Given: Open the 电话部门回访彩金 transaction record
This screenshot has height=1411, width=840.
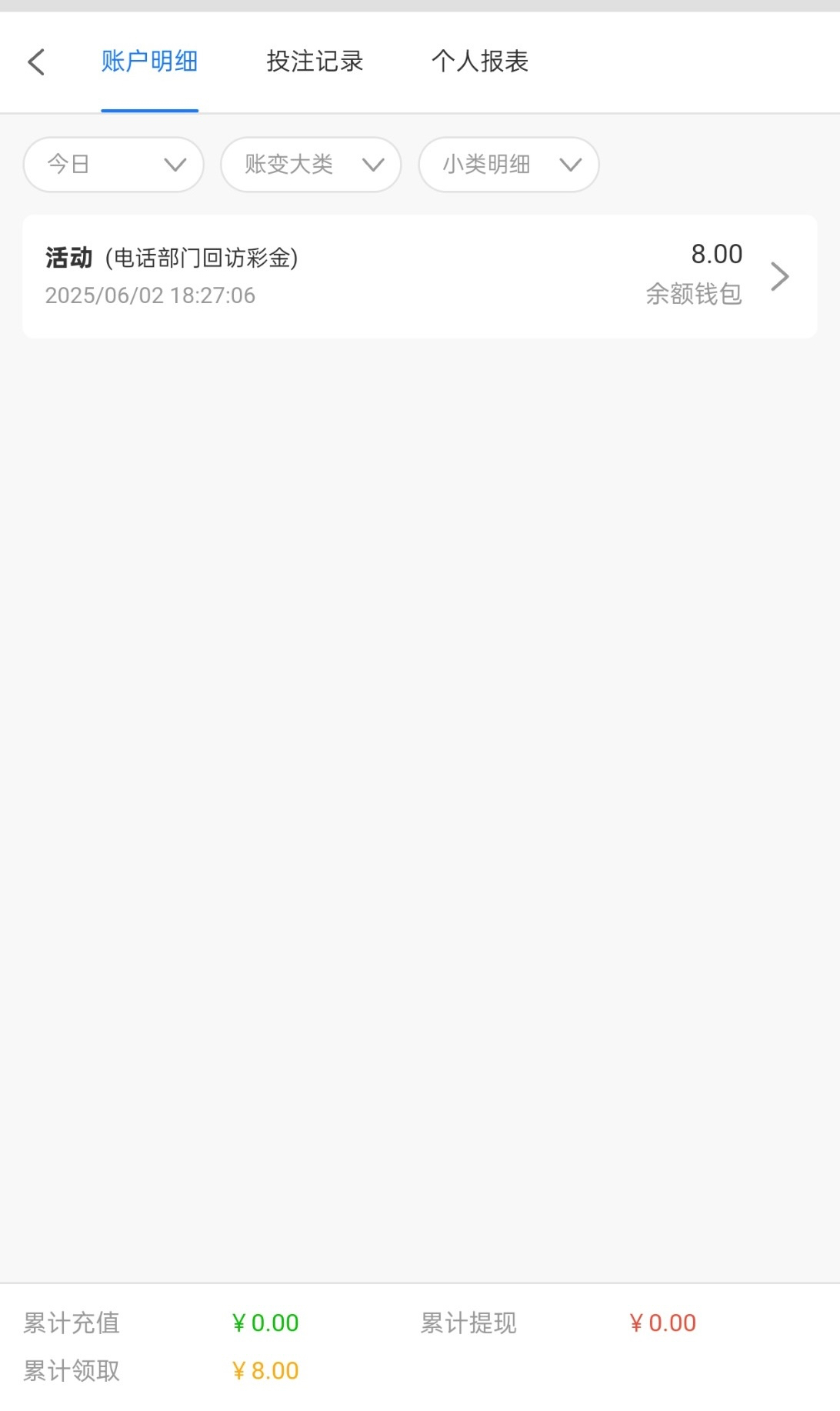Looking at the screenshot, I should click(419, 276).
